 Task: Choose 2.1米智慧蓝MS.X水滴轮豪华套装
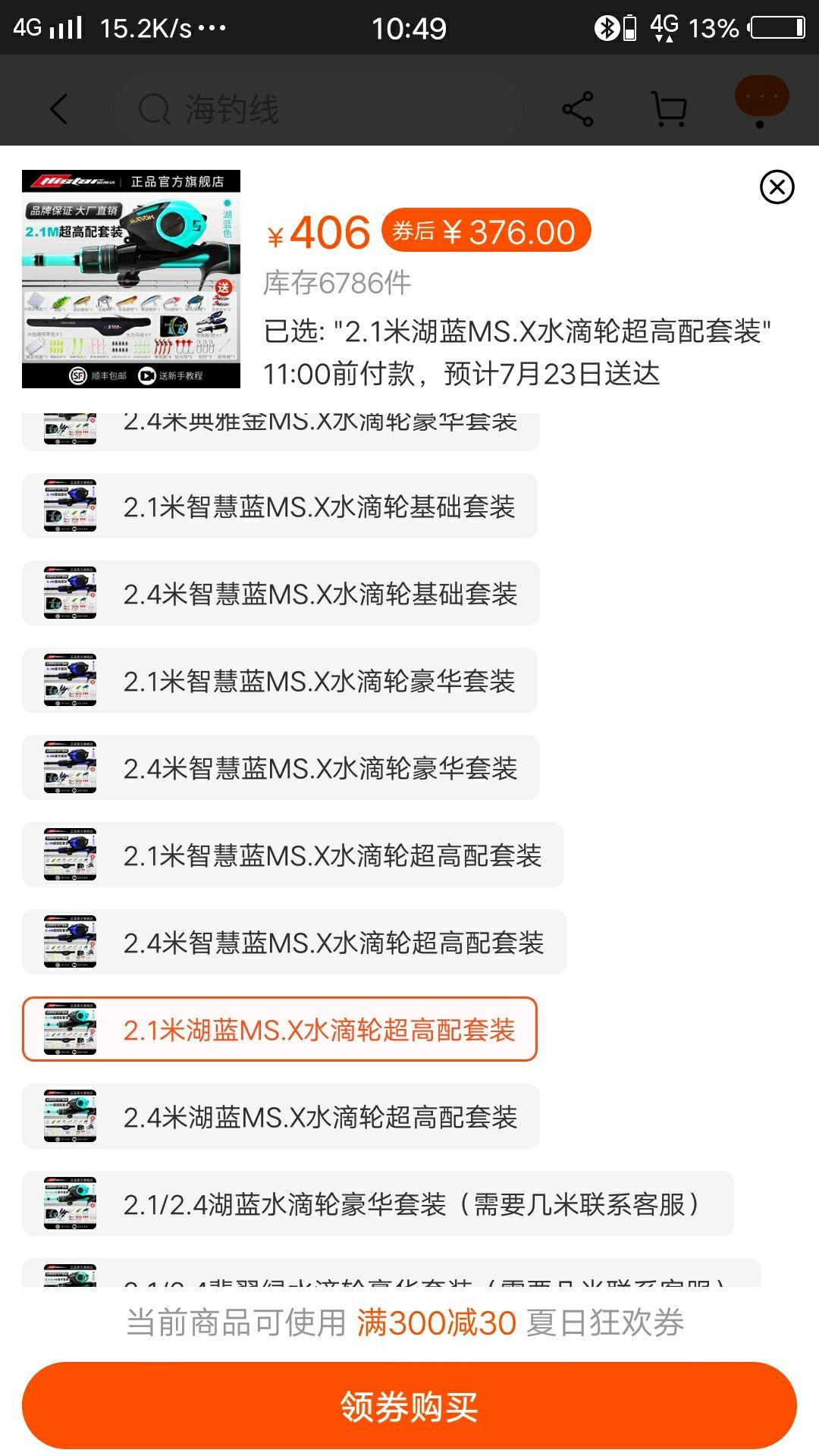tap(280, 680)
